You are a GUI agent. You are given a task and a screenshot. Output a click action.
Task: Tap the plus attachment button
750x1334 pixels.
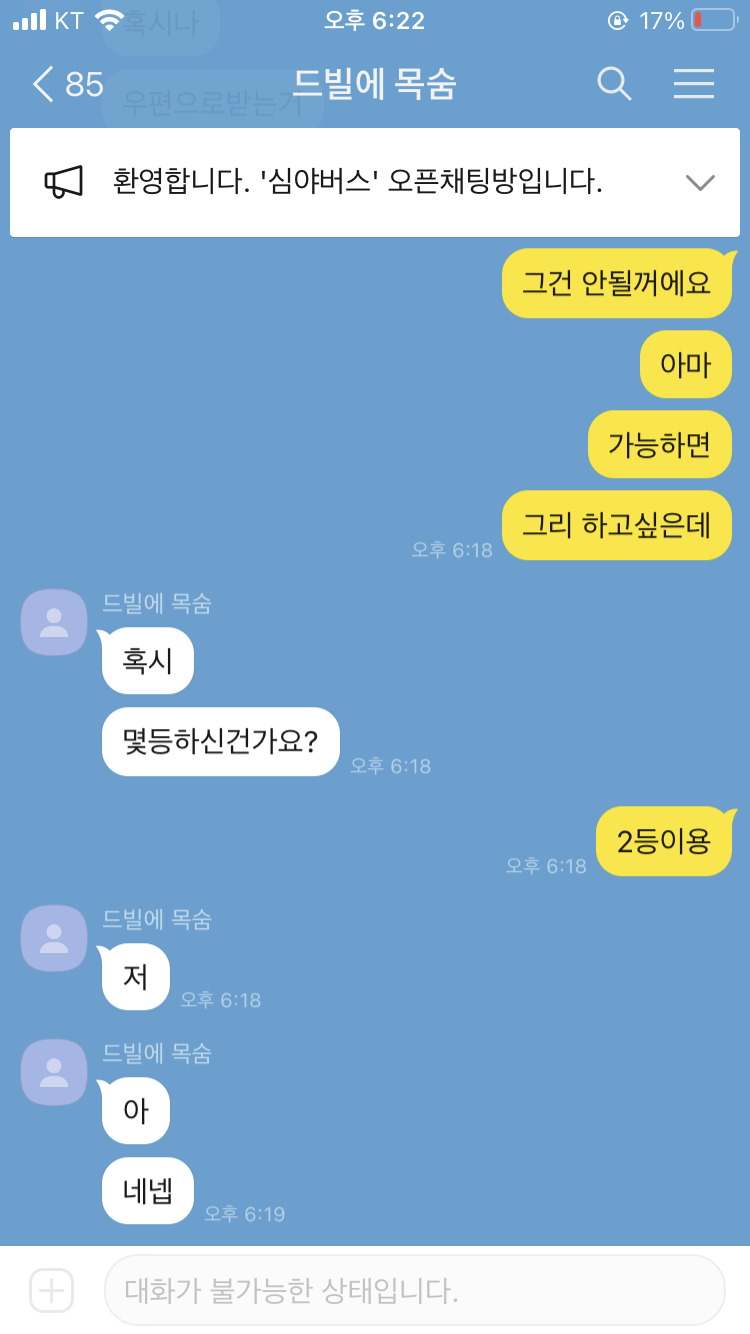(51, 1290)
